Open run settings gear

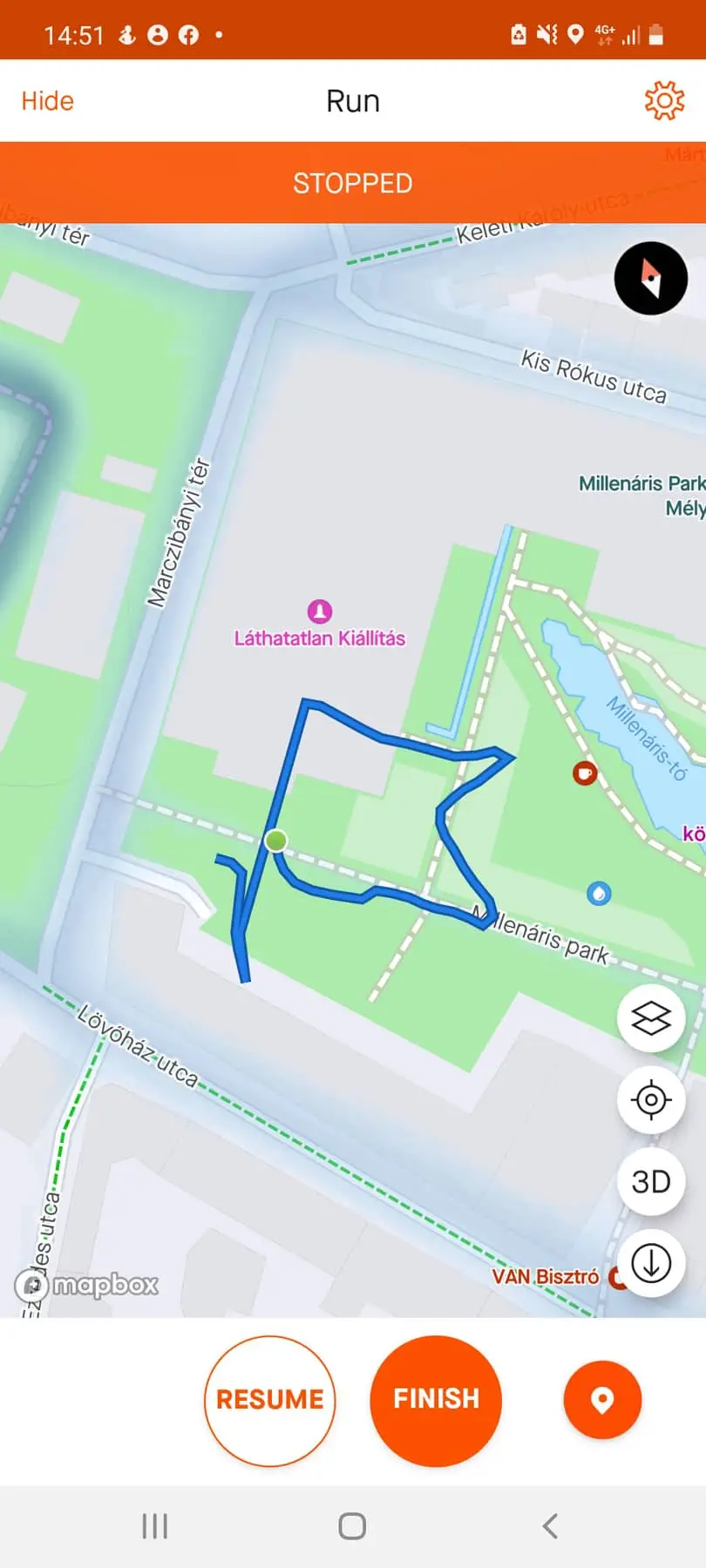[x=663, y=101]
